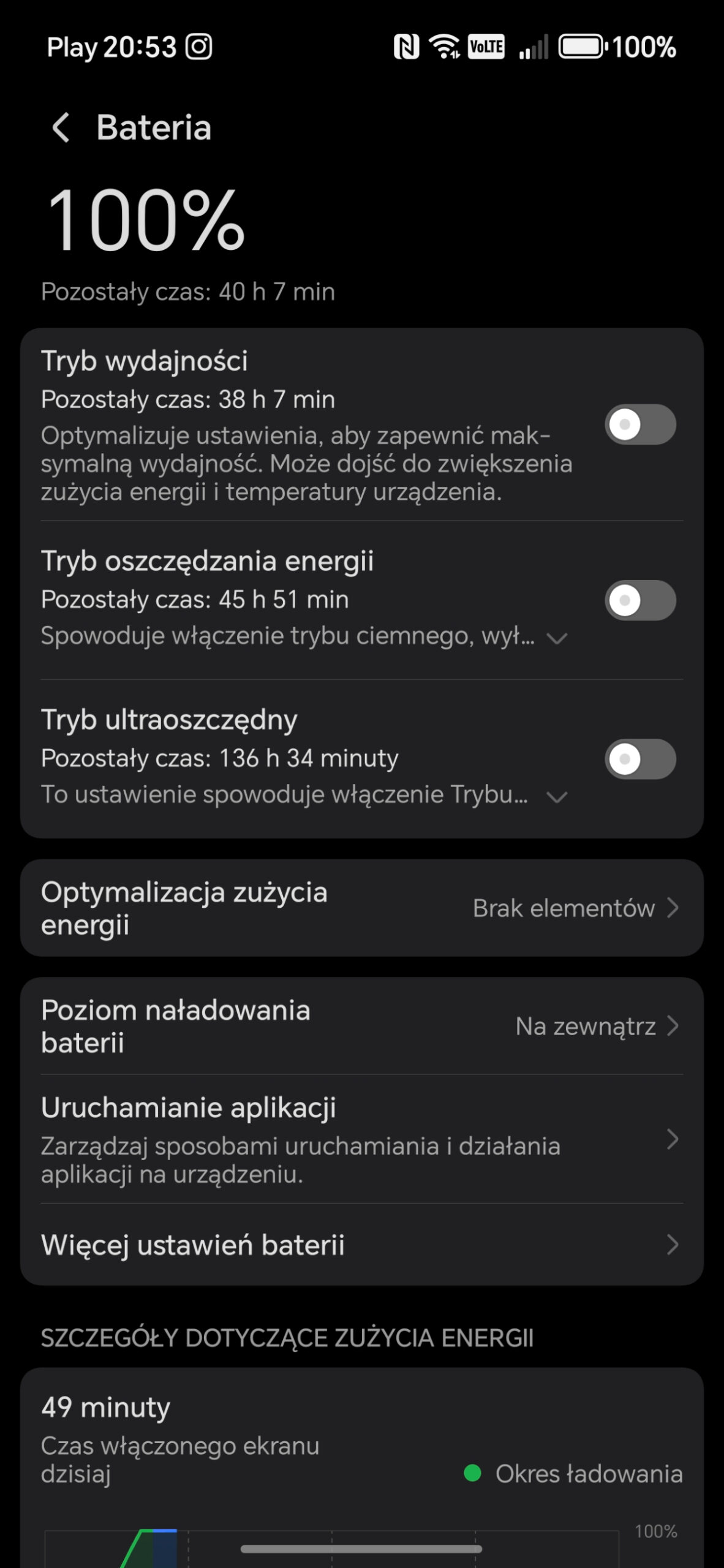The height and width of the screenshot is (1568, 724).
Task: Enable Tryb wydajności switch
Action: coord(640,424)
